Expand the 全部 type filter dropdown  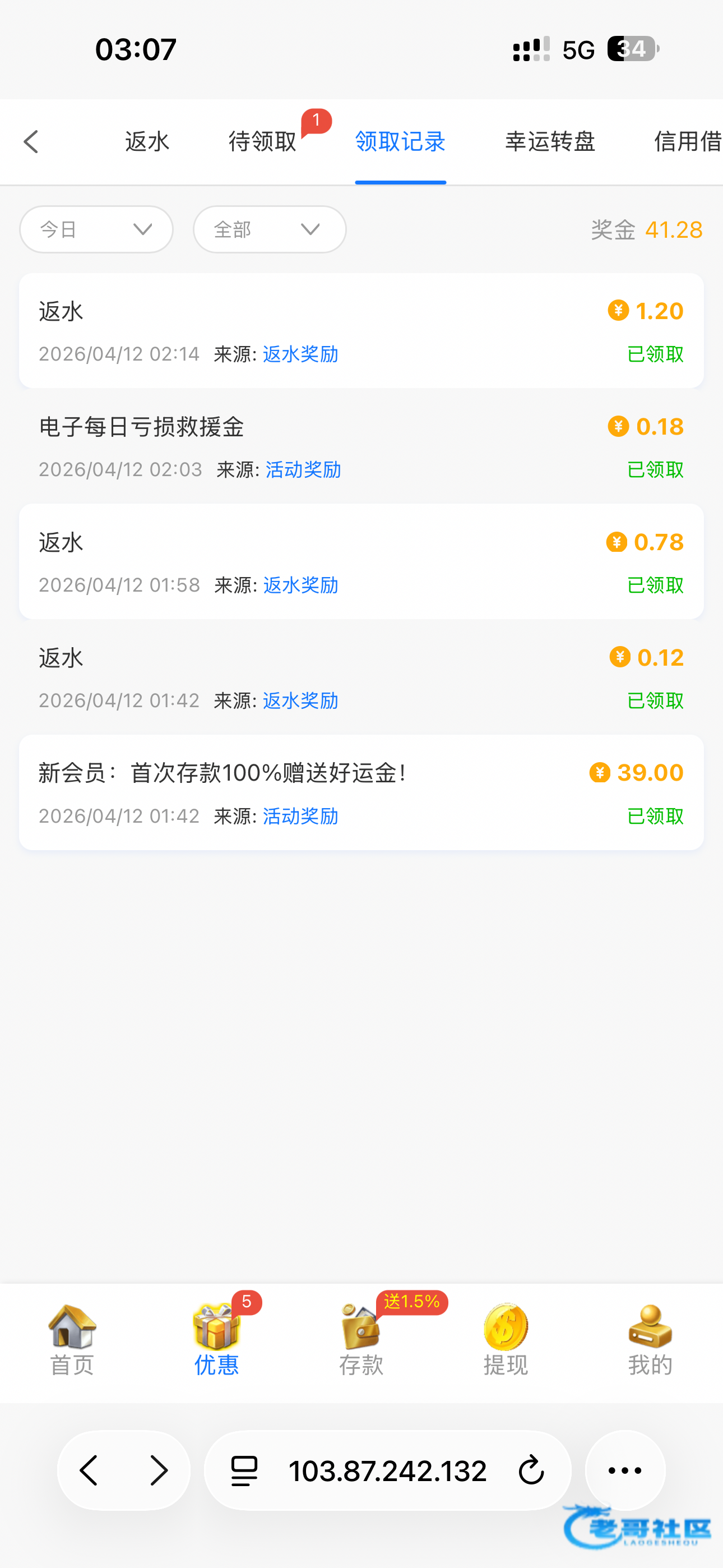click(270, 229)
